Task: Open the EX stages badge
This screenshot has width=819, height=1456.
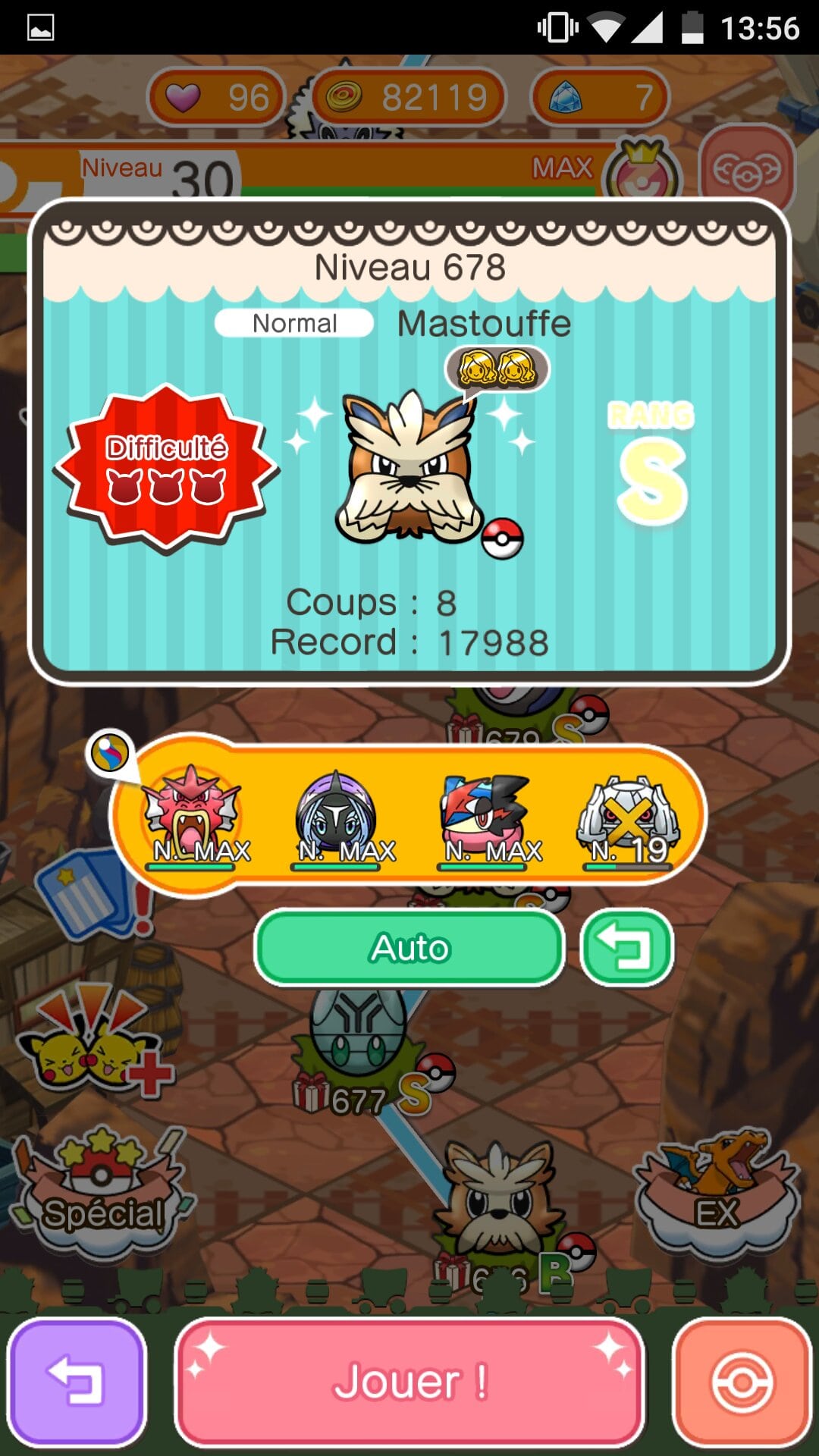Action: (x=717, y=1191)
